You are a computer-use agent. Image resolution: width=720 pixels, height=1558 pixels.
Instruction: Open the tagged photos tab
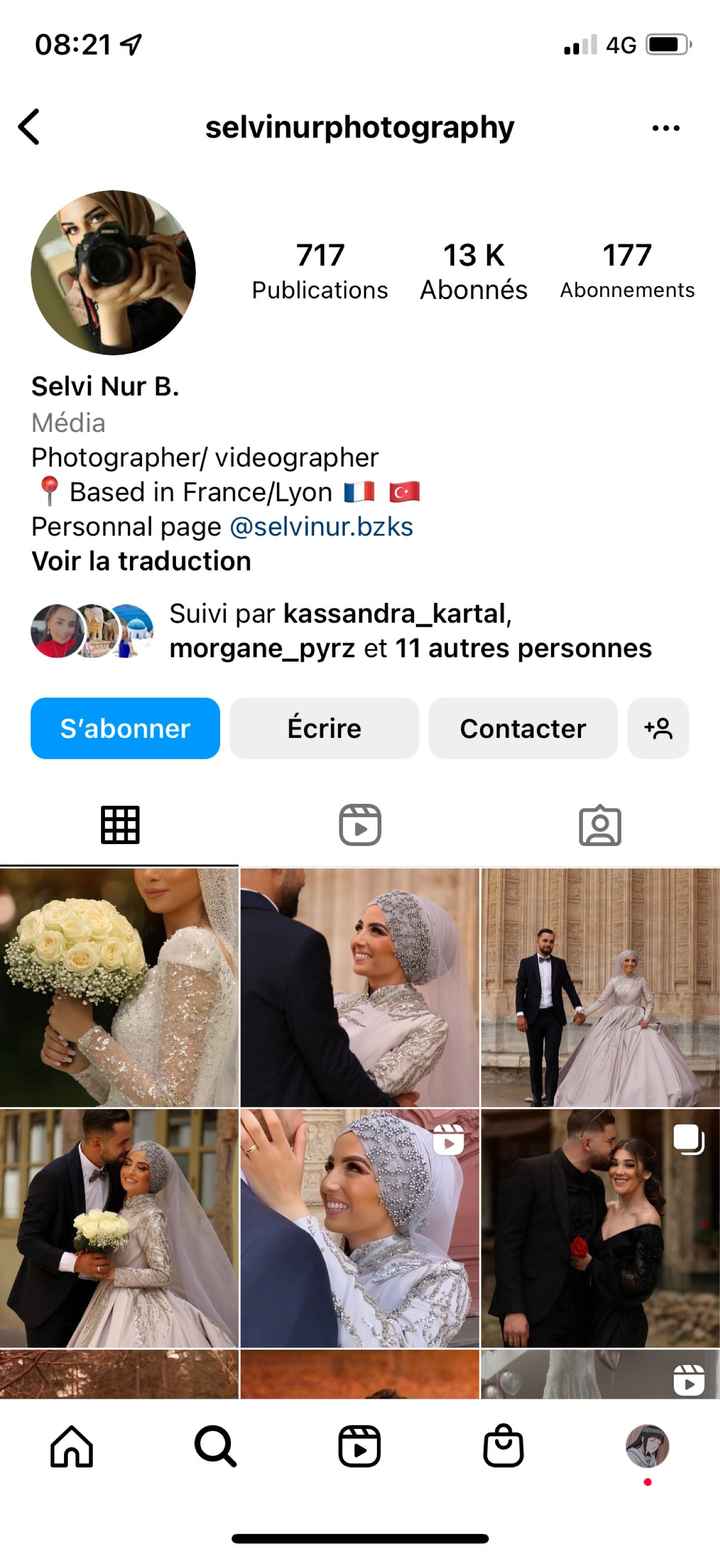click(599, 824)
